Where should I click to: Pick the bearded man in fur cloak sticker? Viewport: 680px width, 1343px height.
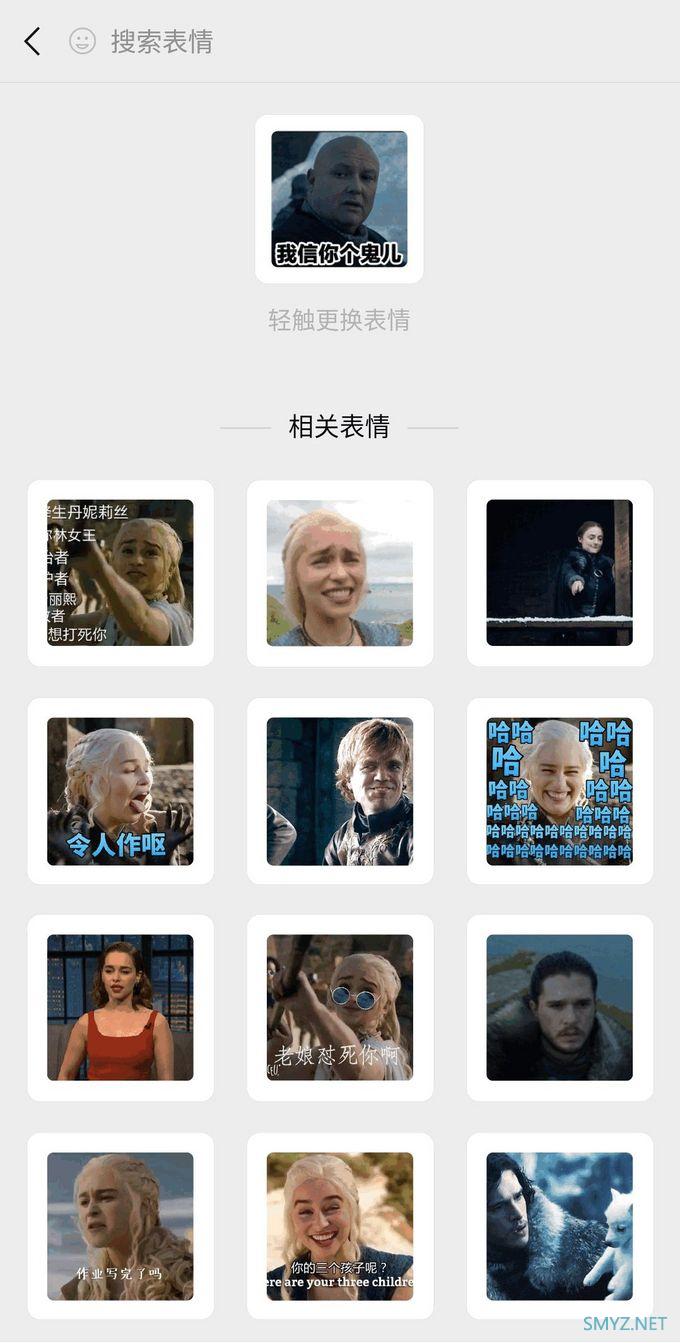559,1008
